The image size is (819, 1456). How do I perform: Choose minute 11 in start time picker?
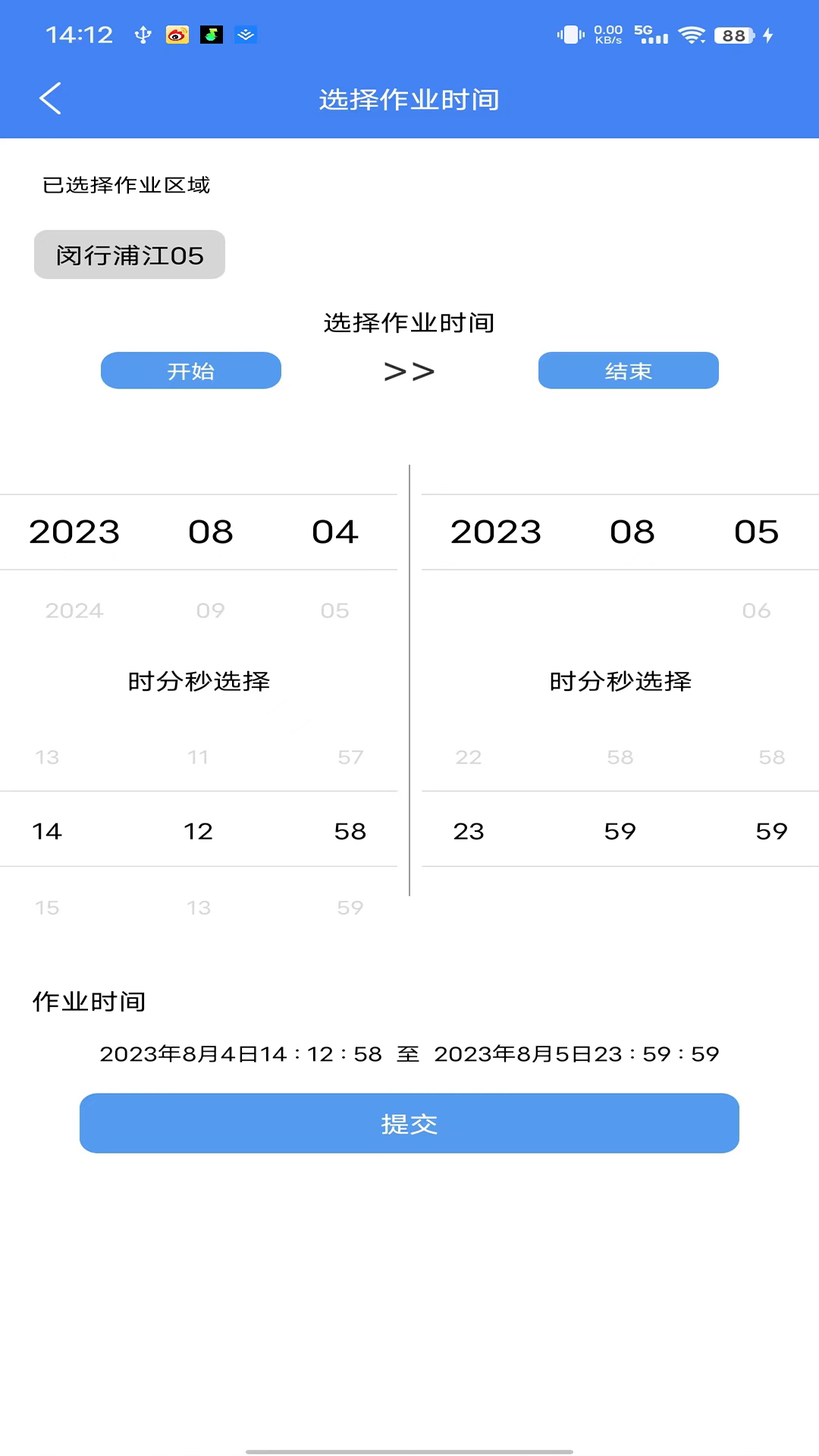pyautogui.click(x=199, y=757)
